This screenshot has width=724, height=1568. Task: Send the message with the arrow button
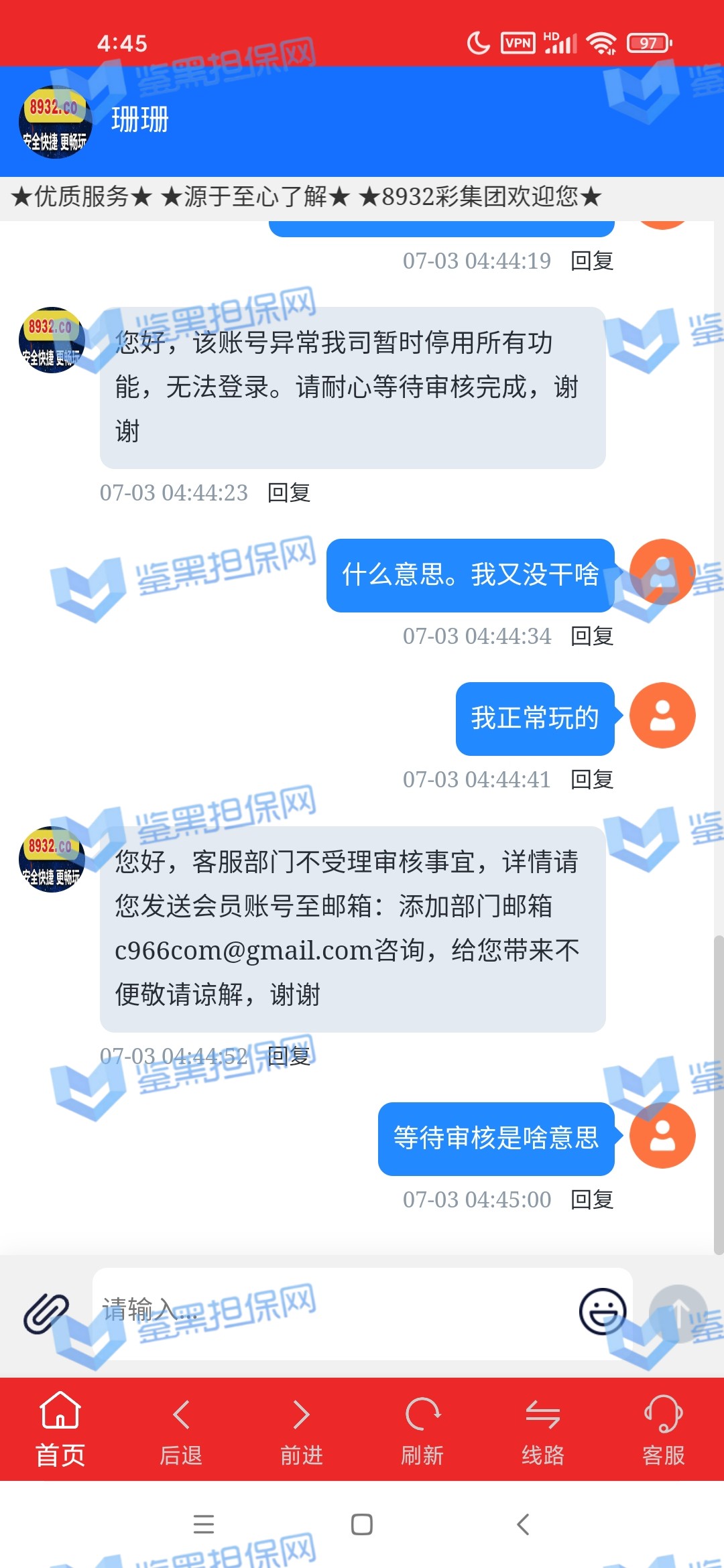coord(678,1313)
